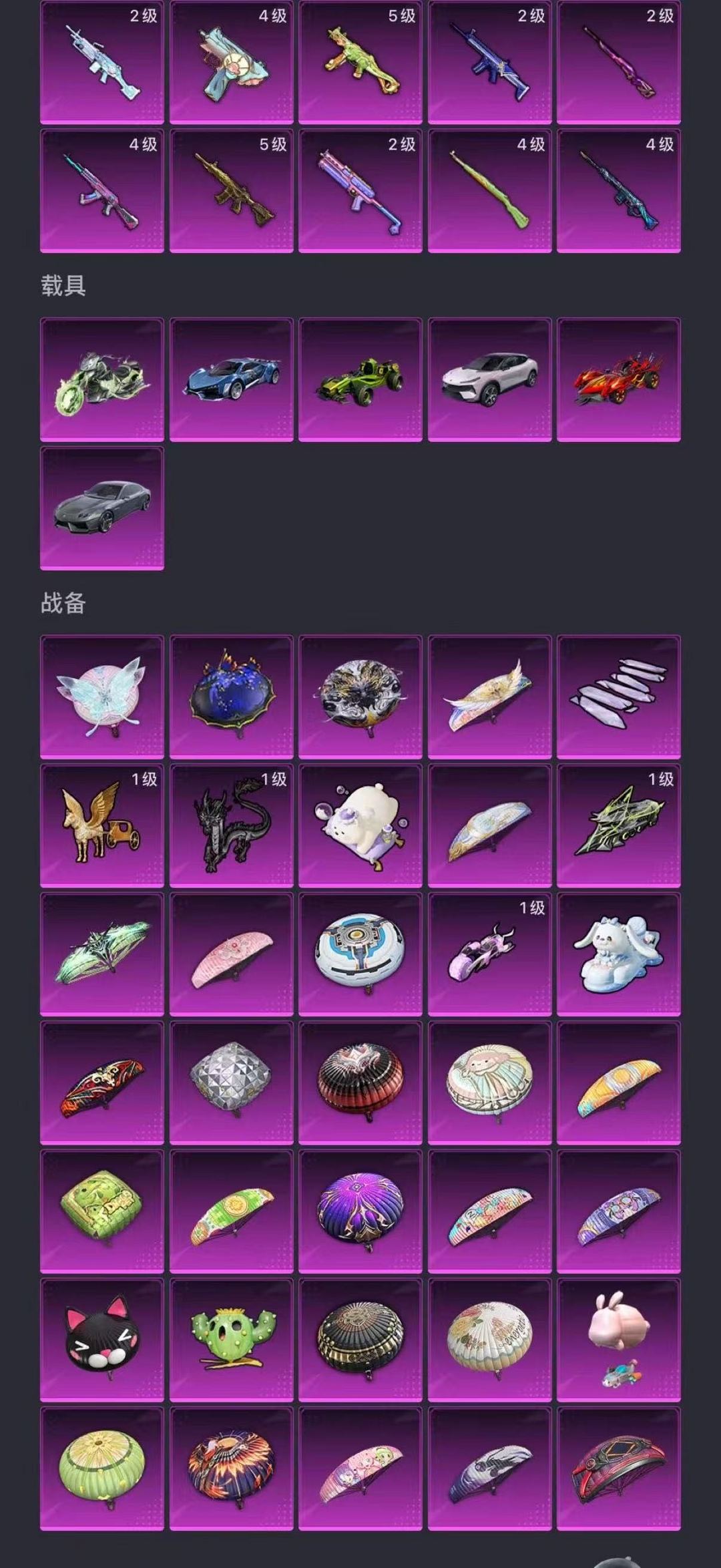Image resolution: width=721 pixels, height=1568 pixels.
Task: Open the white bear parachute tile
Action: 360,825
